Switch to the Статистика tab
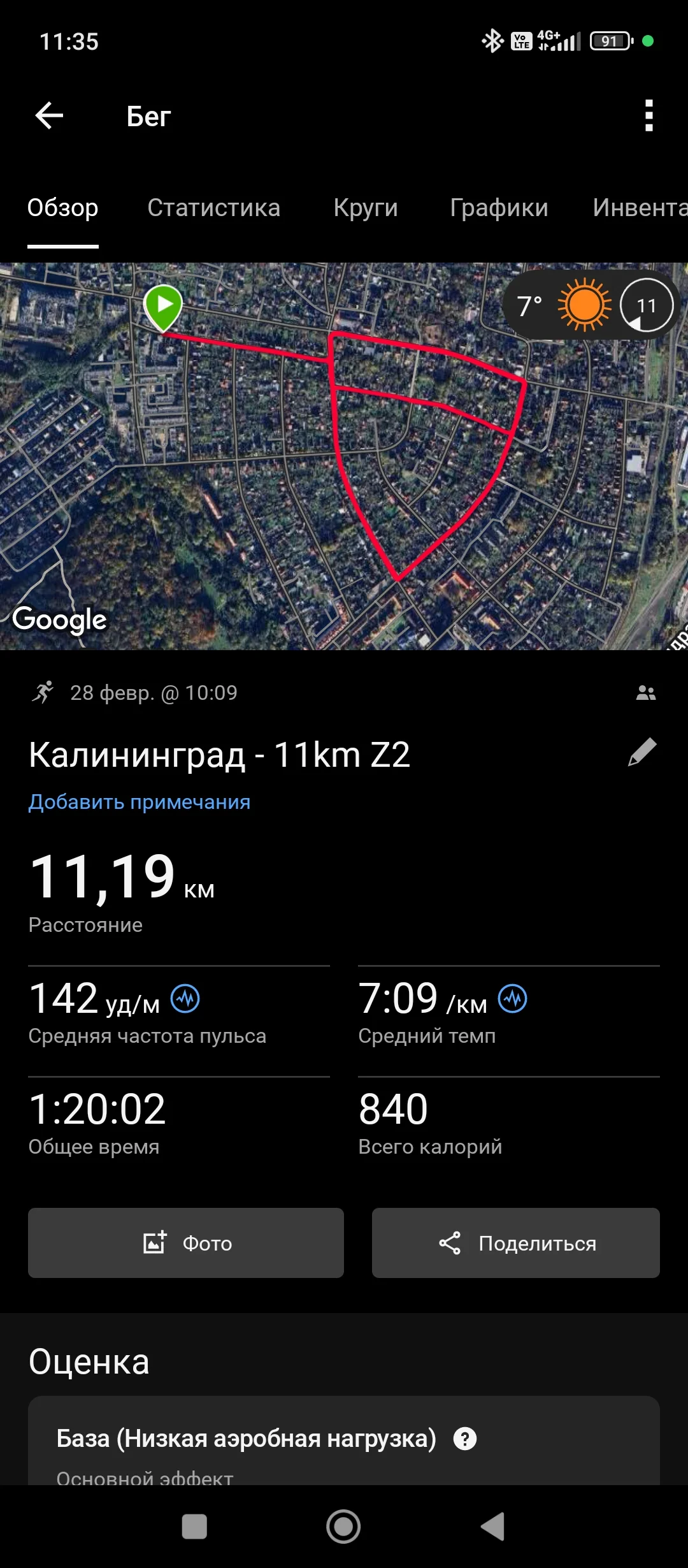Viewport: 688px width, 1568px height. tap(213, 208)
